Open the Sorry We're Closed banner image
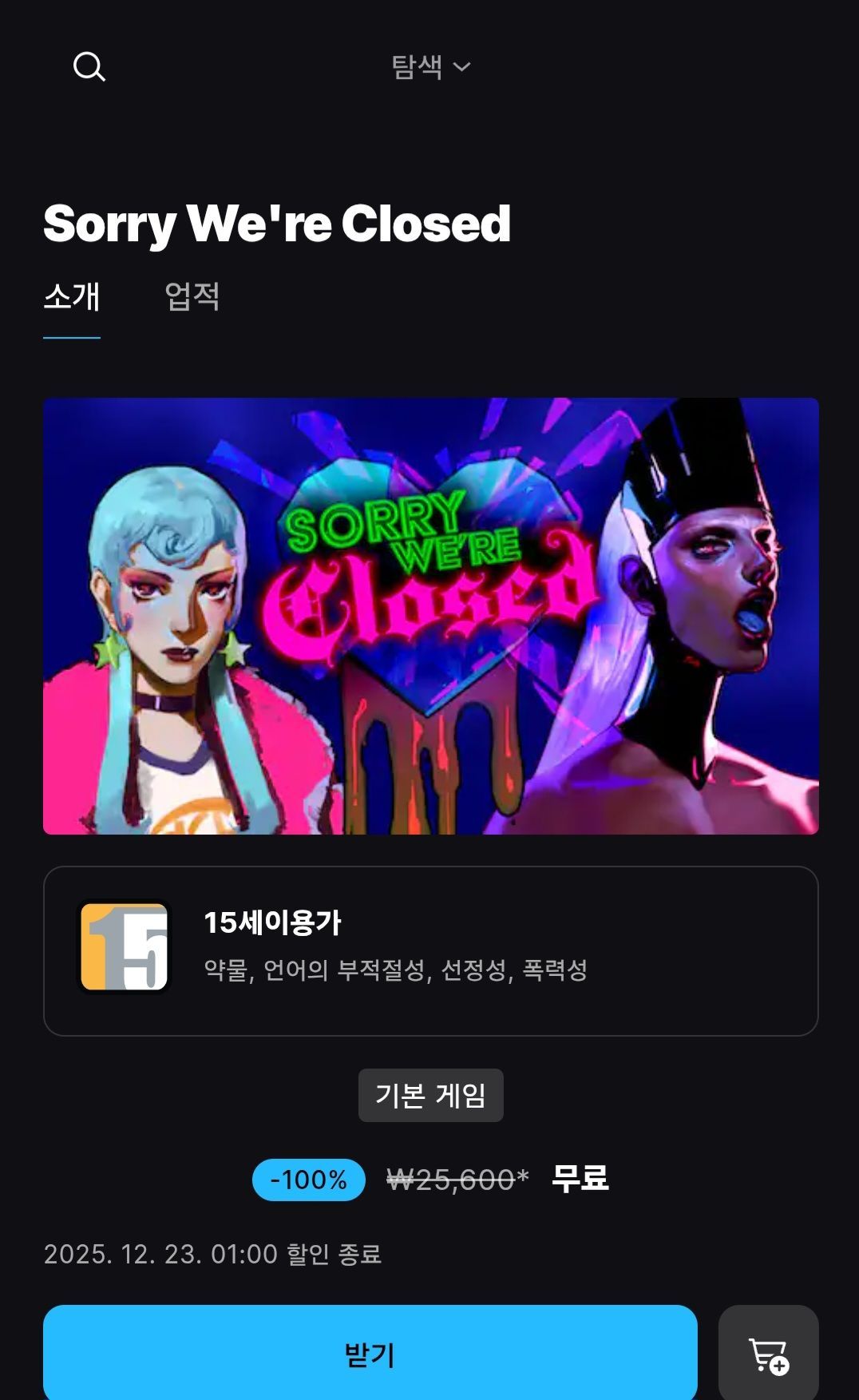This screenshot has height=1400, width=859. coord(431,616)
